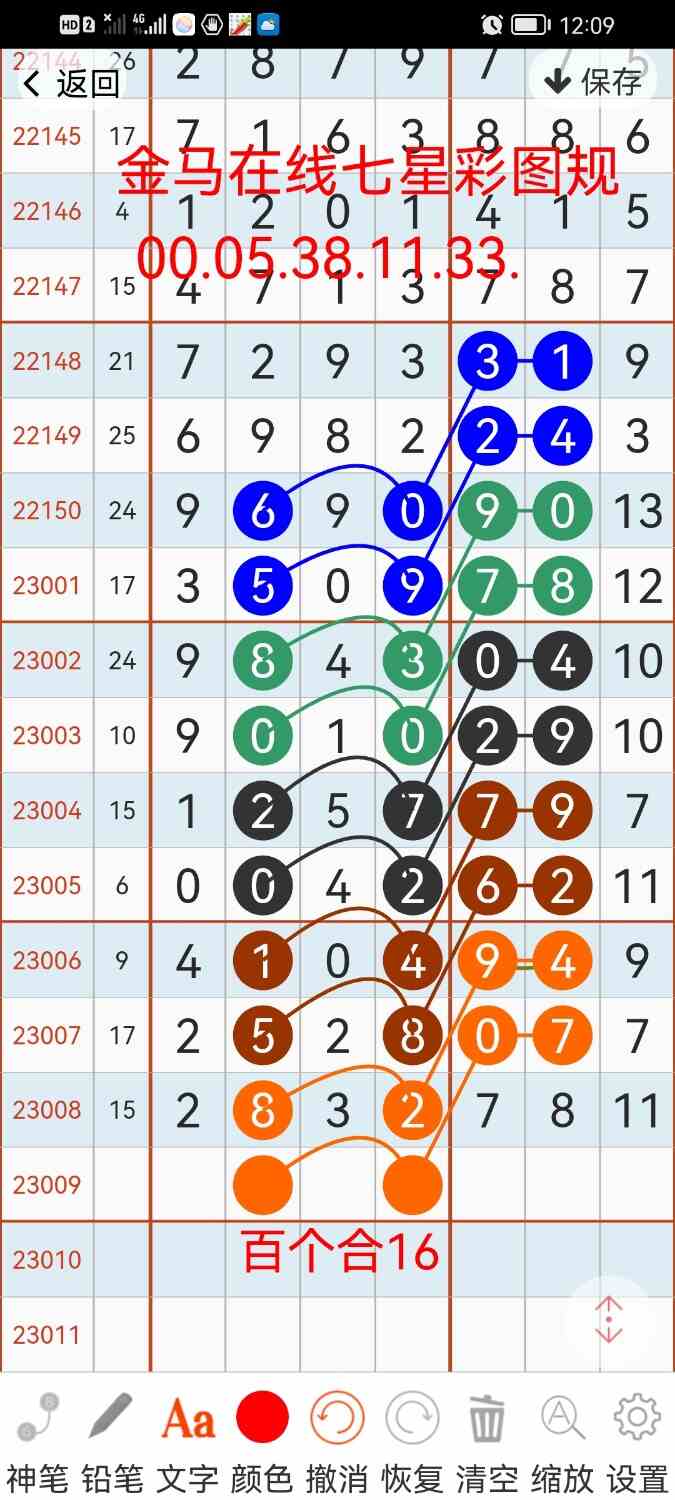Open 设置 settings gear
The height and width of the screenshot is (1500, 675).
(637, 1440)
